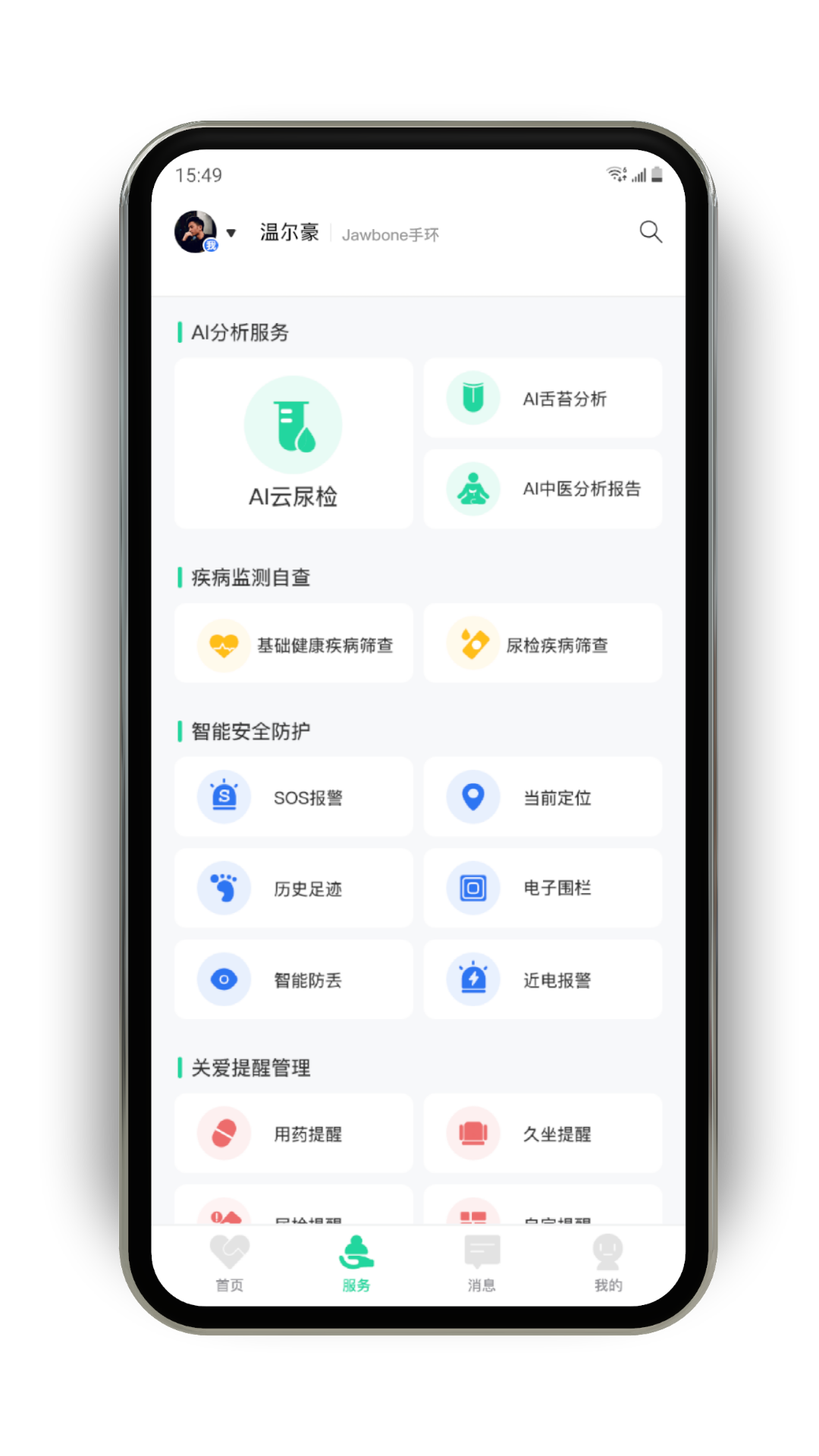The height and width of the screenshot is (1456, 819).
Task: View 历史足迹
Action: pyautogui.click(x=293, y=888)
